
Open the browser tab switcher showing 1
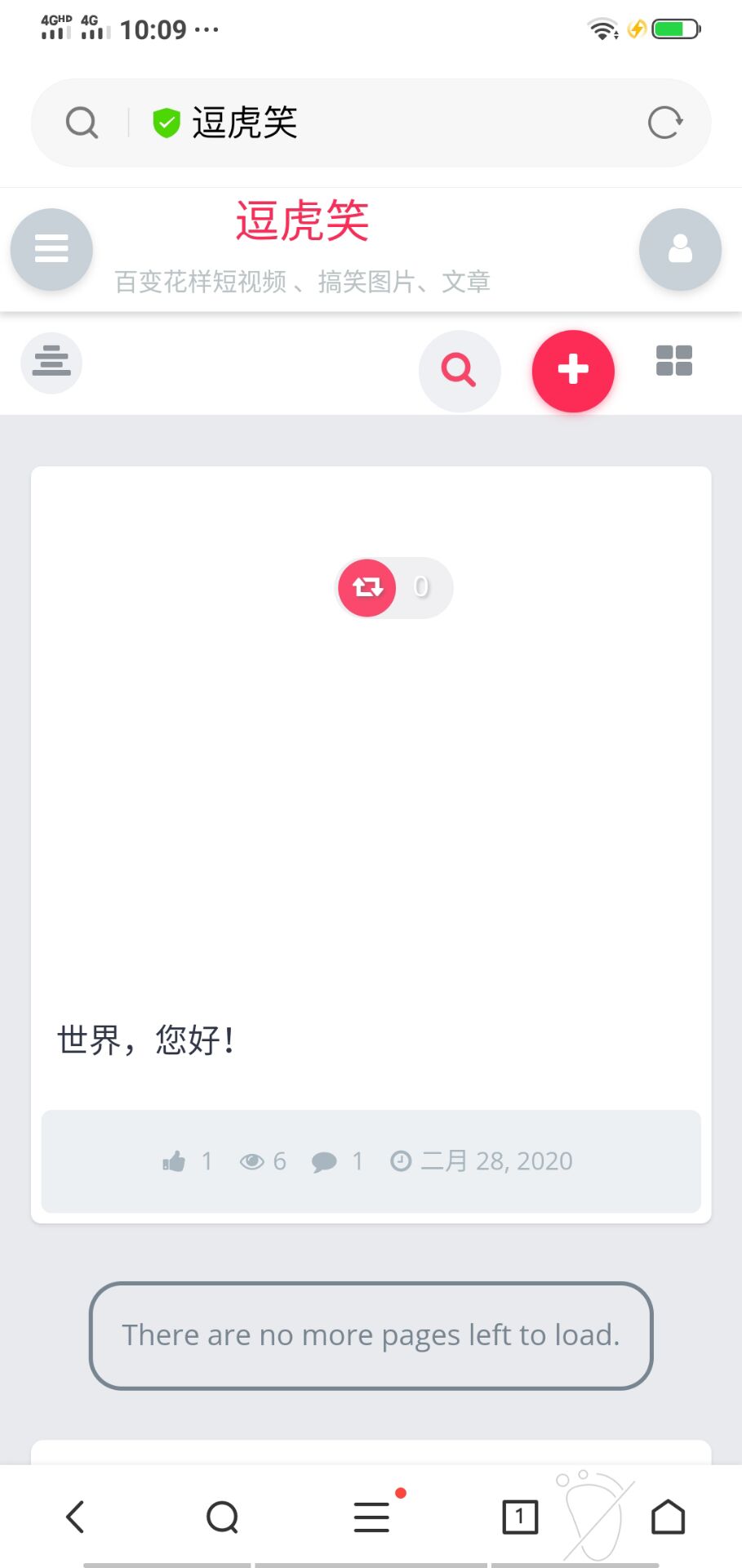click(x=518, y=1517)
